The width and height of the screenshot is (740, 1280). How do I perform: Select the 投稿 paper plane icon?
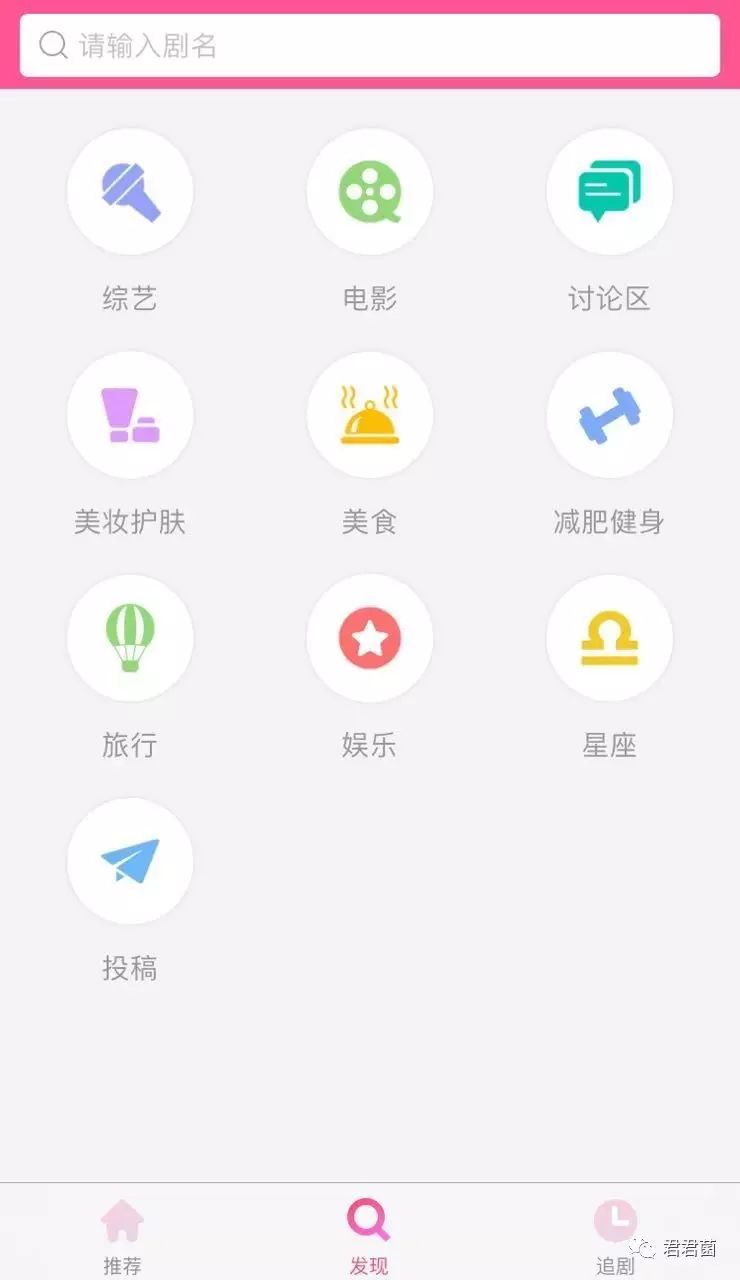tap(130, 862)
